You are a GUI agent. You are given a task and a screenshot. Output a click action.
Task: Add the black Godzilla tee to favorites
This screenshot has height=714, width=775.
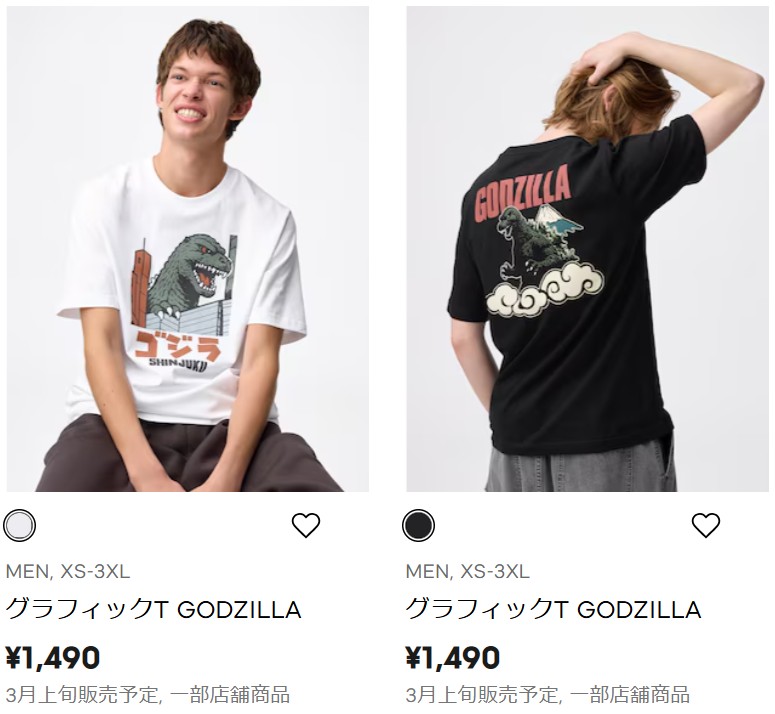tap(706, 525)
